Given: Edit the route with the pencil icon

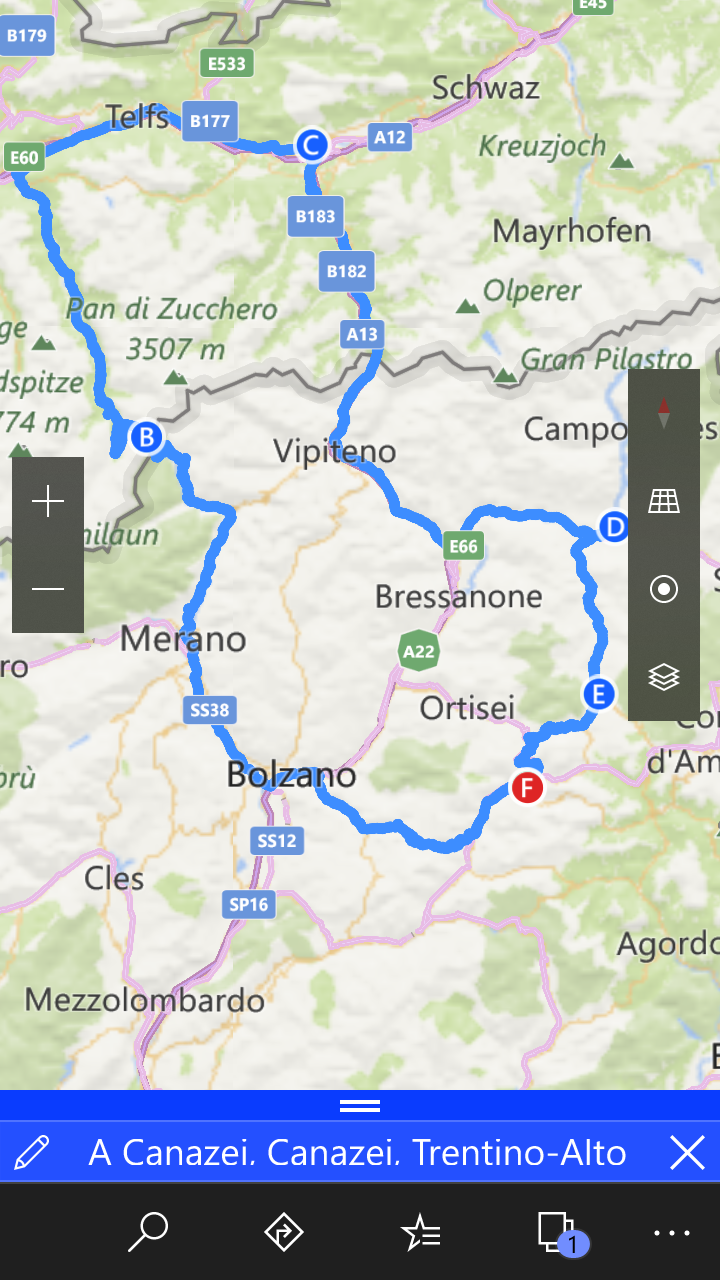Looking at the screenshot, I should click(x=32, y=1153).
